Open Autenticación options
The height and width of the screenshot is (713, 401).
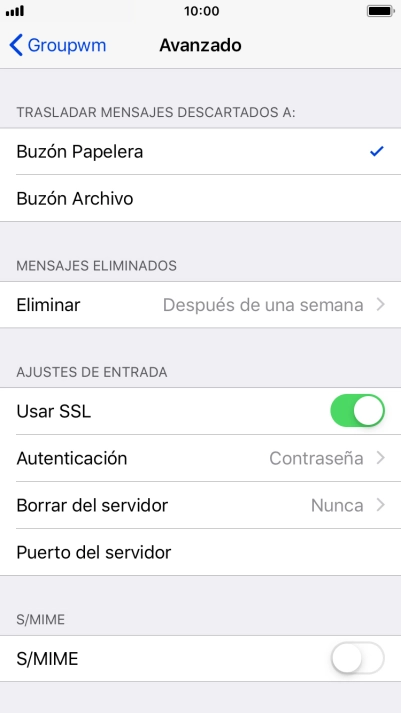pyautogui.click(x=200, y=458)
